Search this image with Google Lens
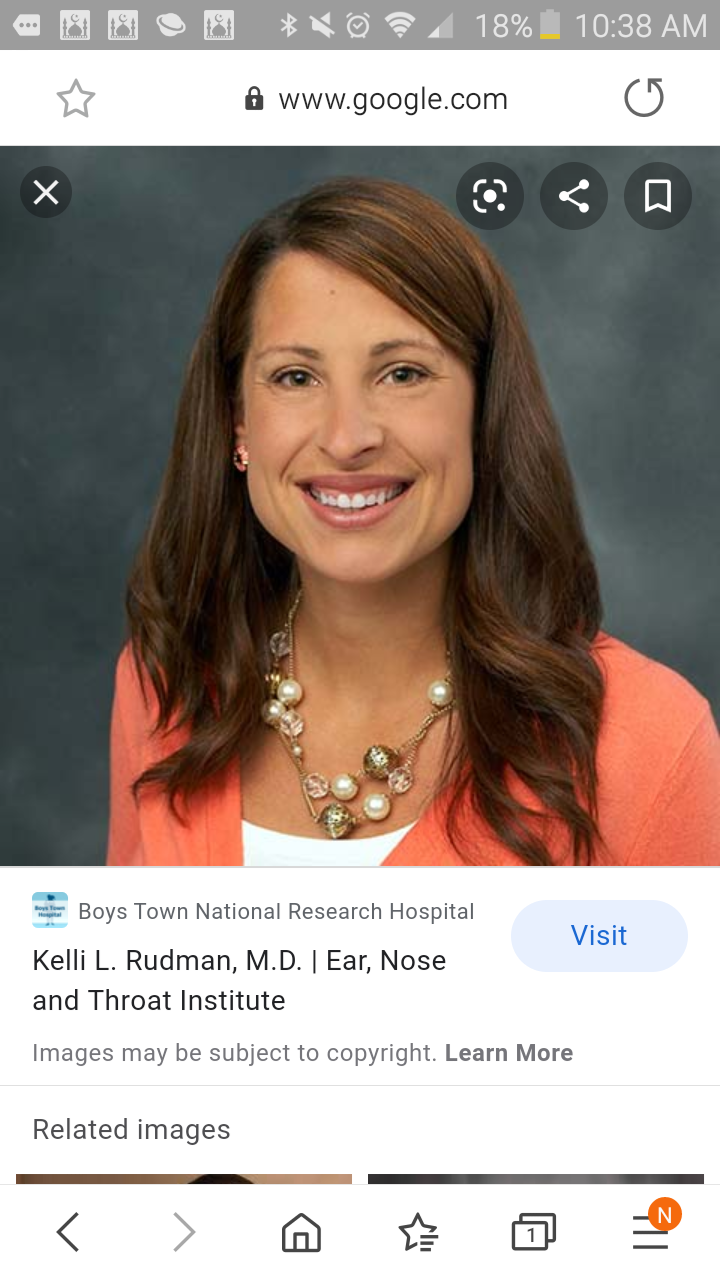Screen dimensions: 720x1280 490,196
